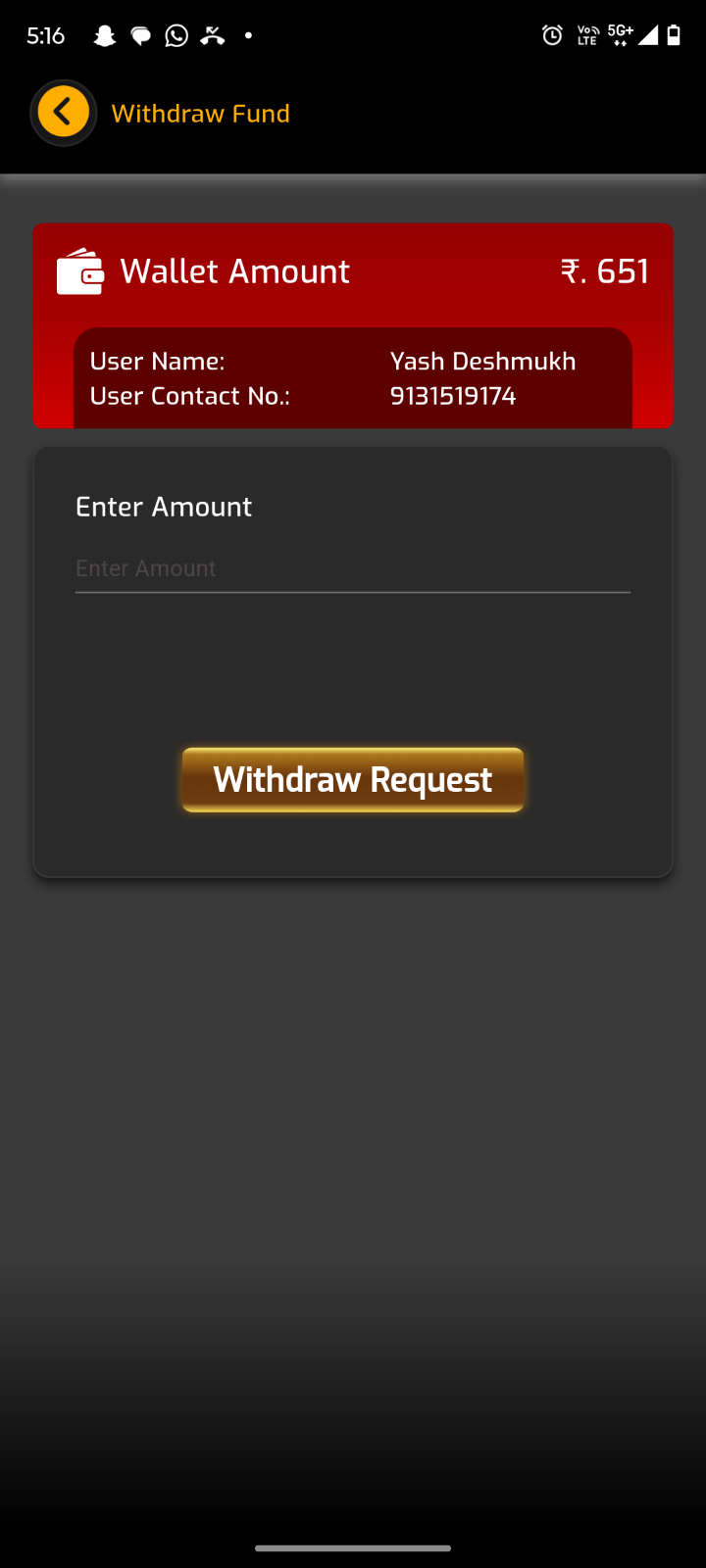Submit the Withdraw Request button
This screenshot has height=1568, width=706.
tap(353, 780)
